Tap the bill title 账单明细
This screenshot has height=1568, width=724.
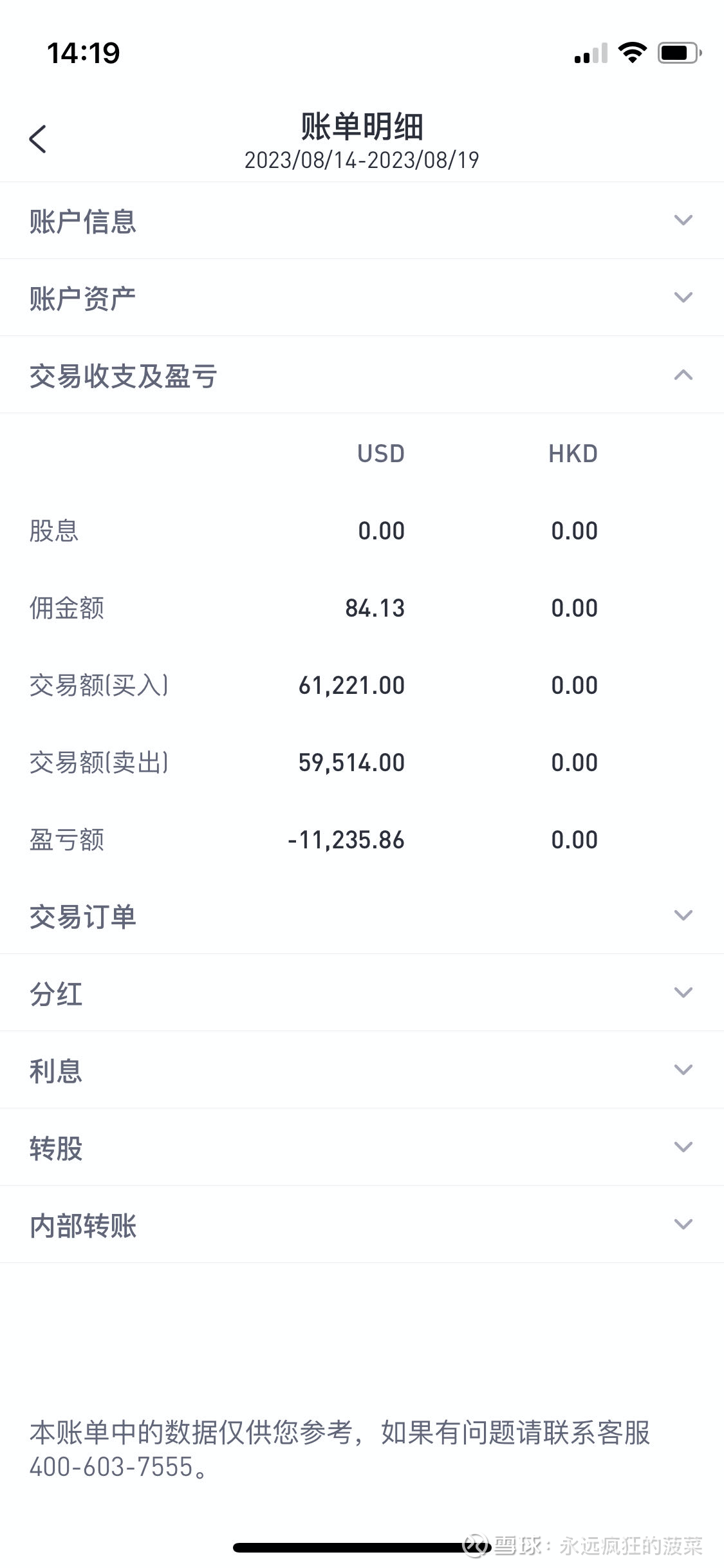point(362,126)
